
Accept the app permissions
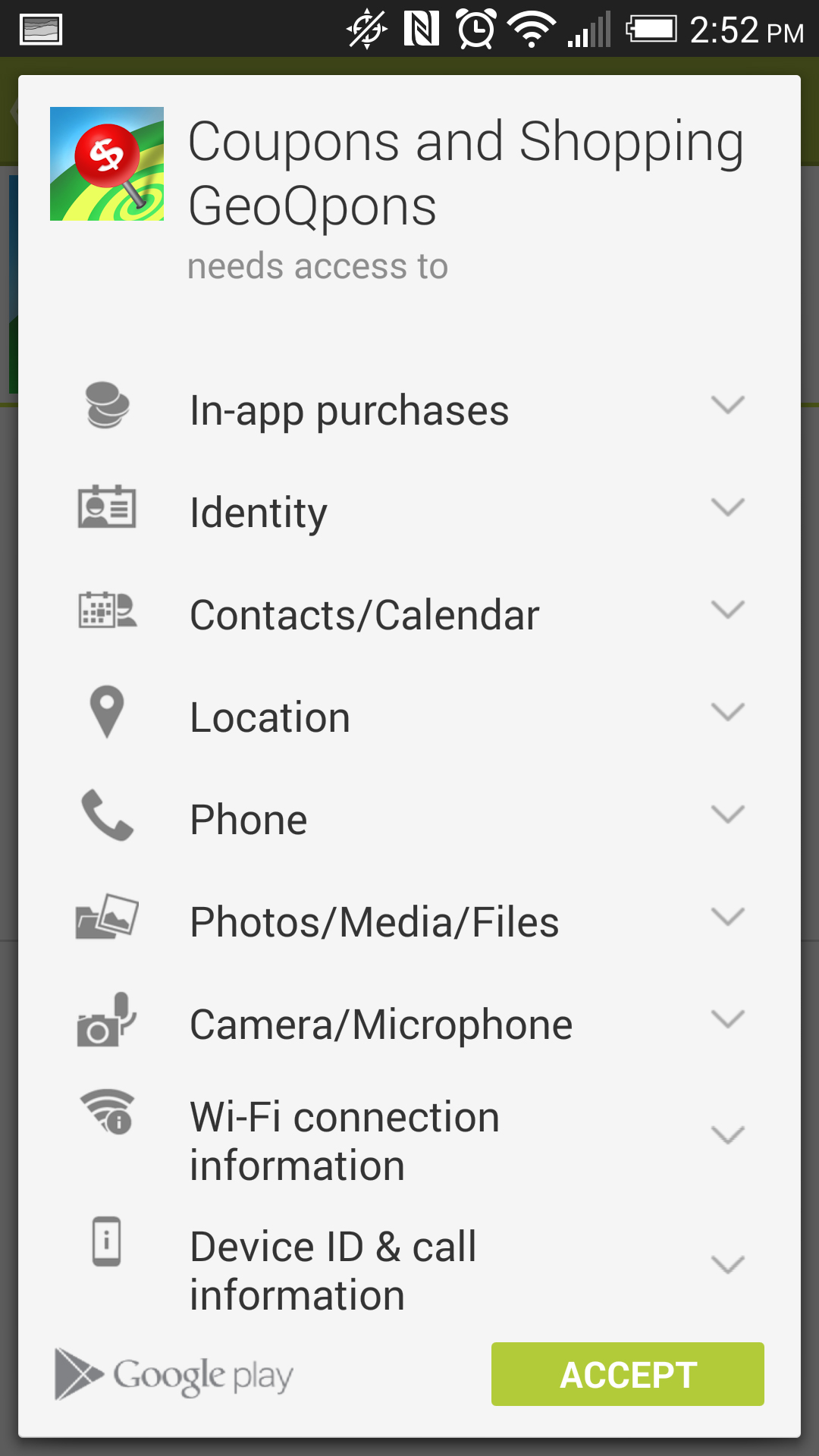point(627,1373)
